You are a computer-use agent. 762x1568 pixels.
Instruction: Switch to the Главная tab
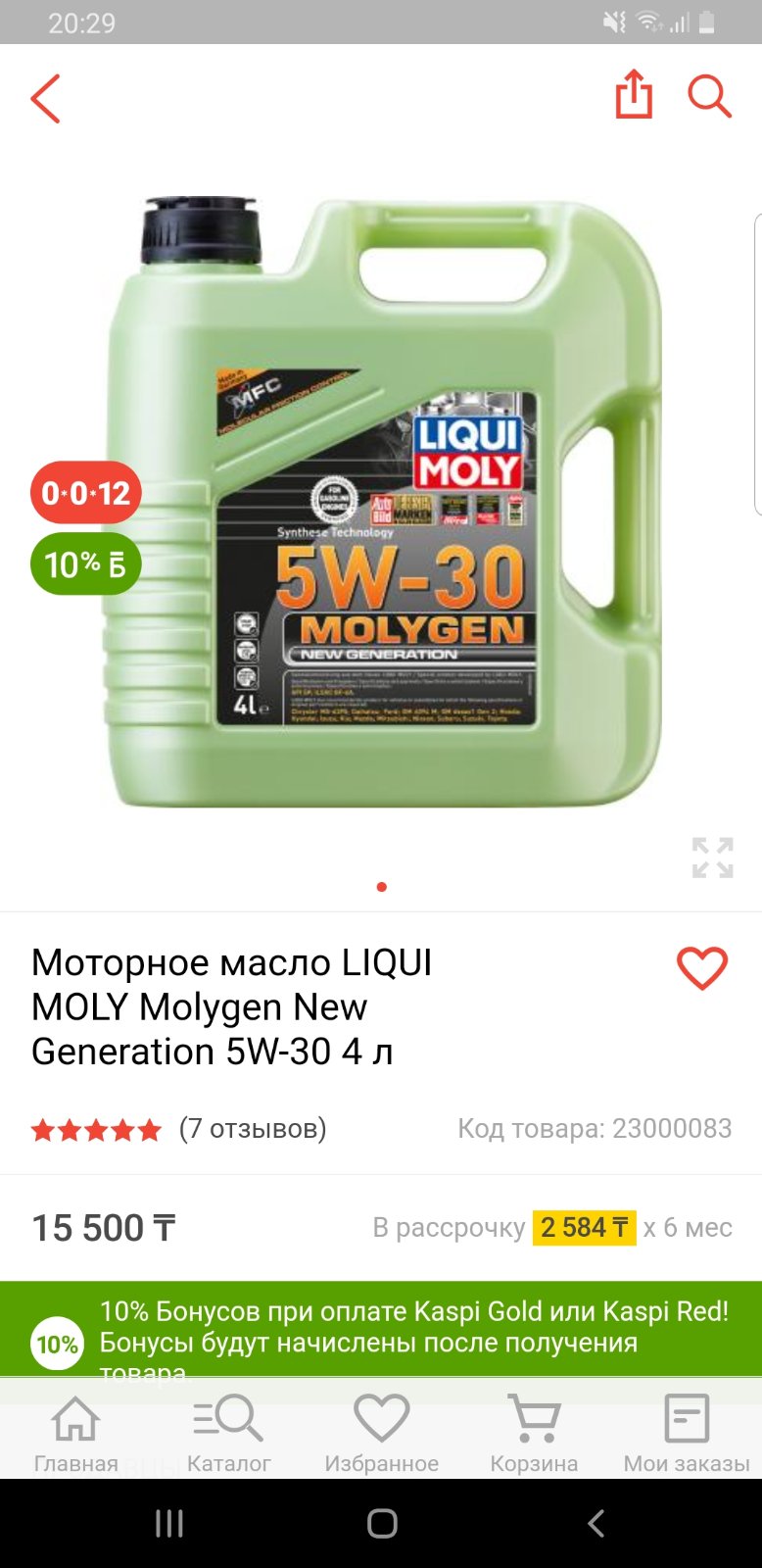75,1435
